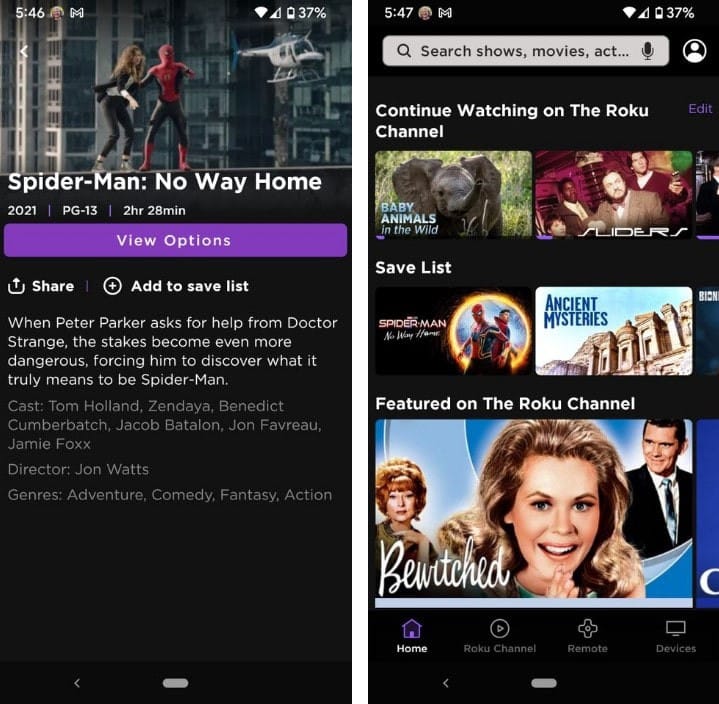The image size is (719, 704).
Task: Switch to the Roku Channel tab
Action: 500,636
